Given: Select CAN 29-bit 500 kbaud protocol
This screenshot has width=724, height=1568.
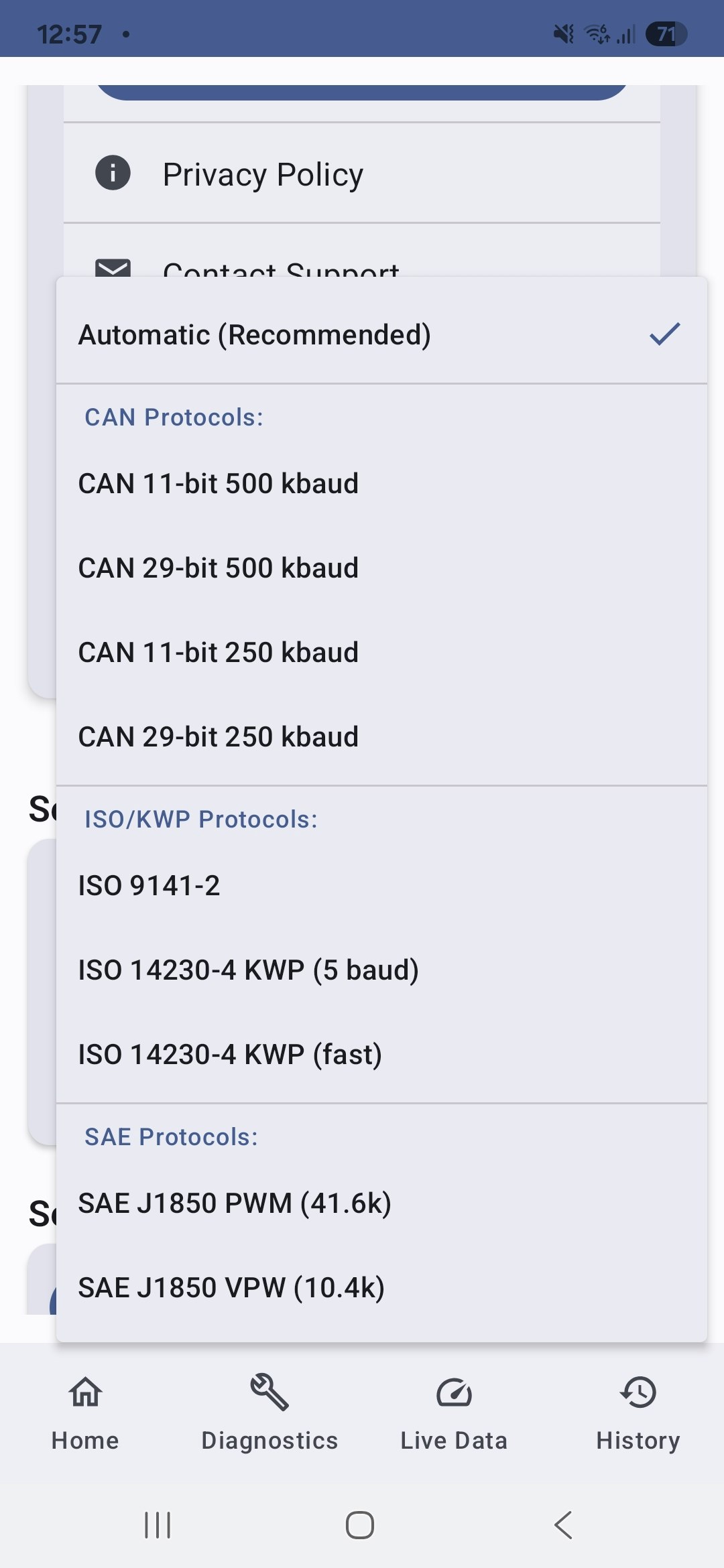Looking at the screenshot, I should click(381, 568).
